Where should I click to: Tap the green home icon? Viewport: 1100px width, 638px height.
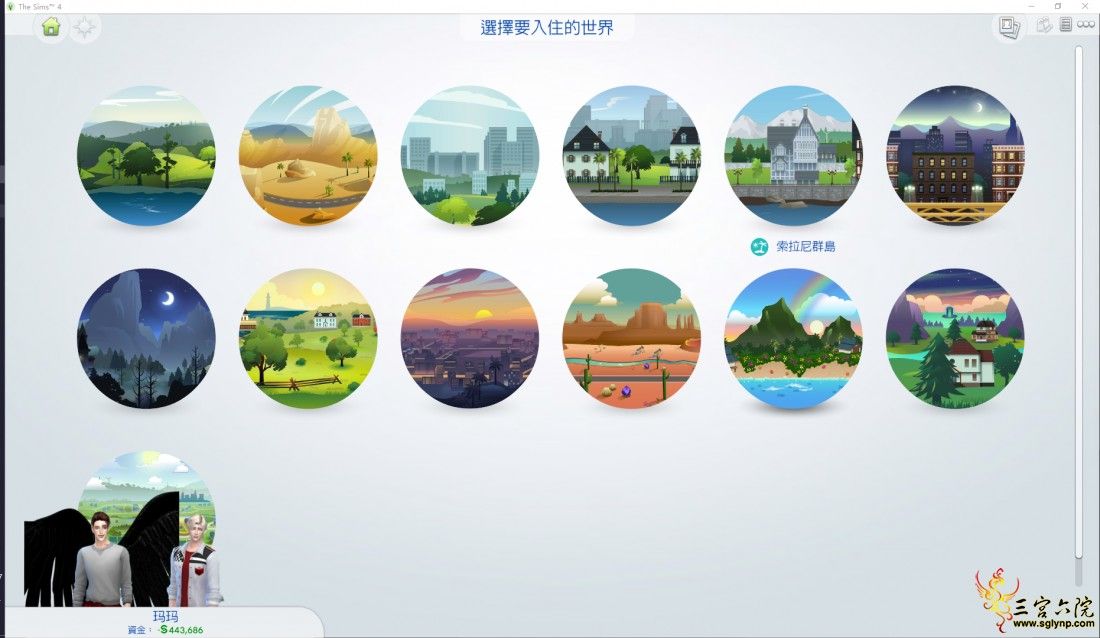point(51,27)
